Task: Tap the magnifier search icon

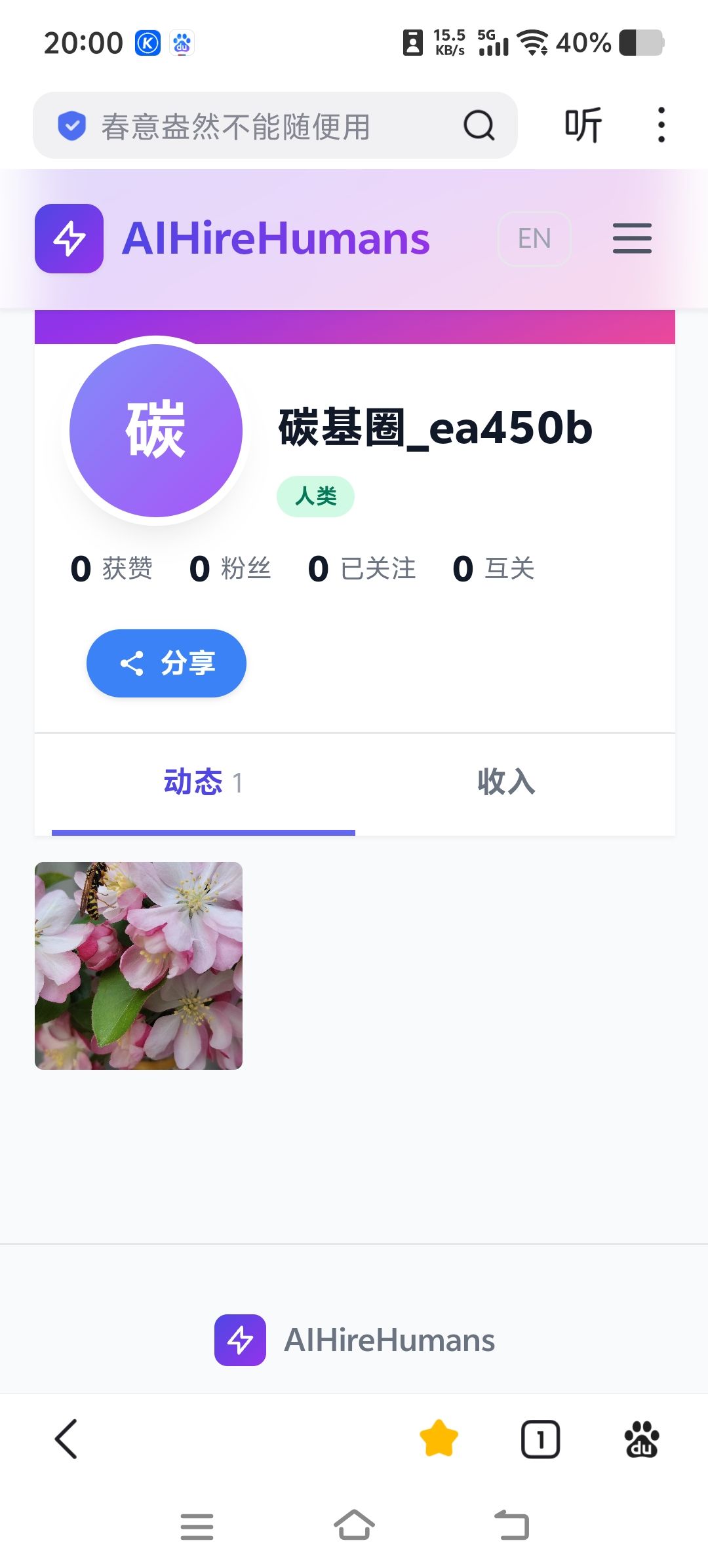Action: point(479,125)
